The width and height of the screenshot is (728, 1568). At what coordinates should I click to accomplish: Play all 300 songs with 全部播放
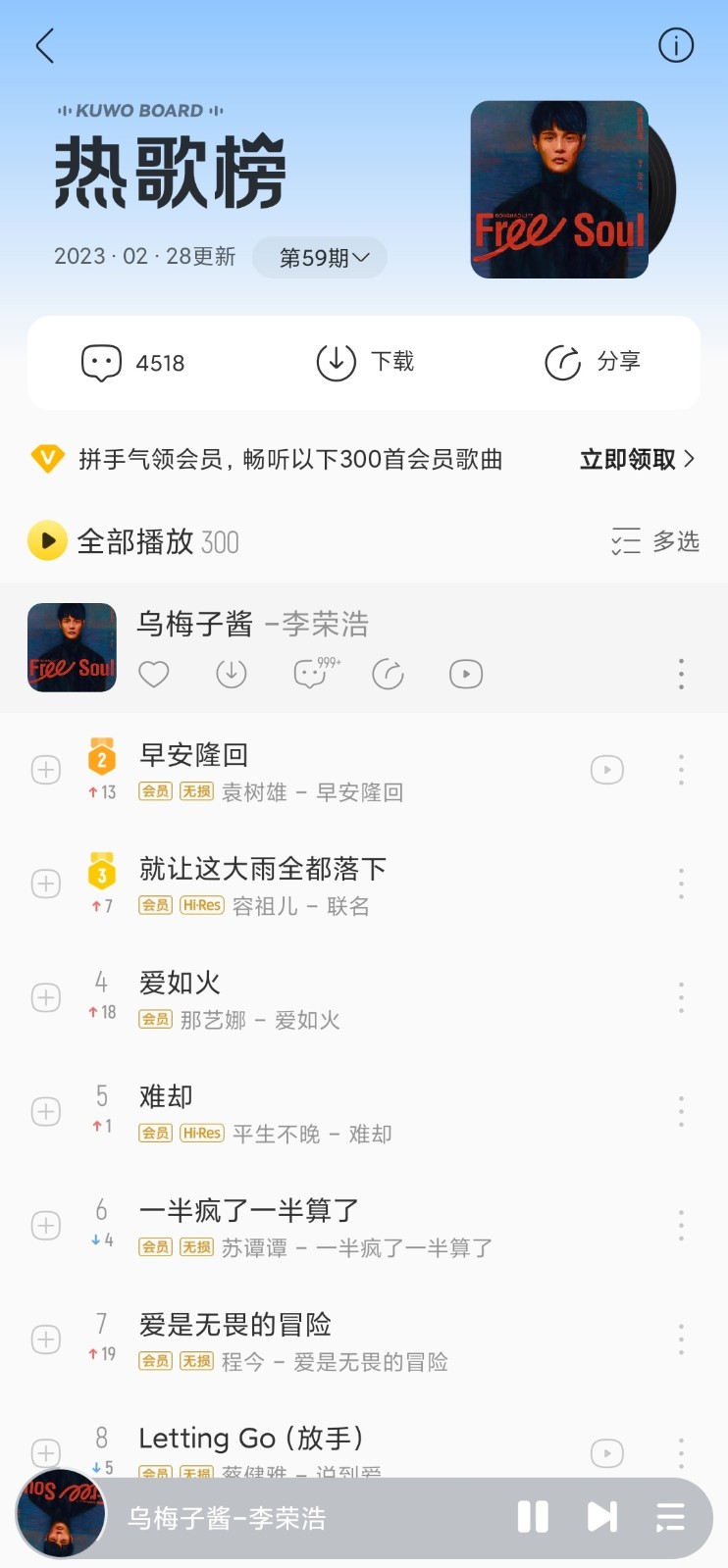(134, 541)
